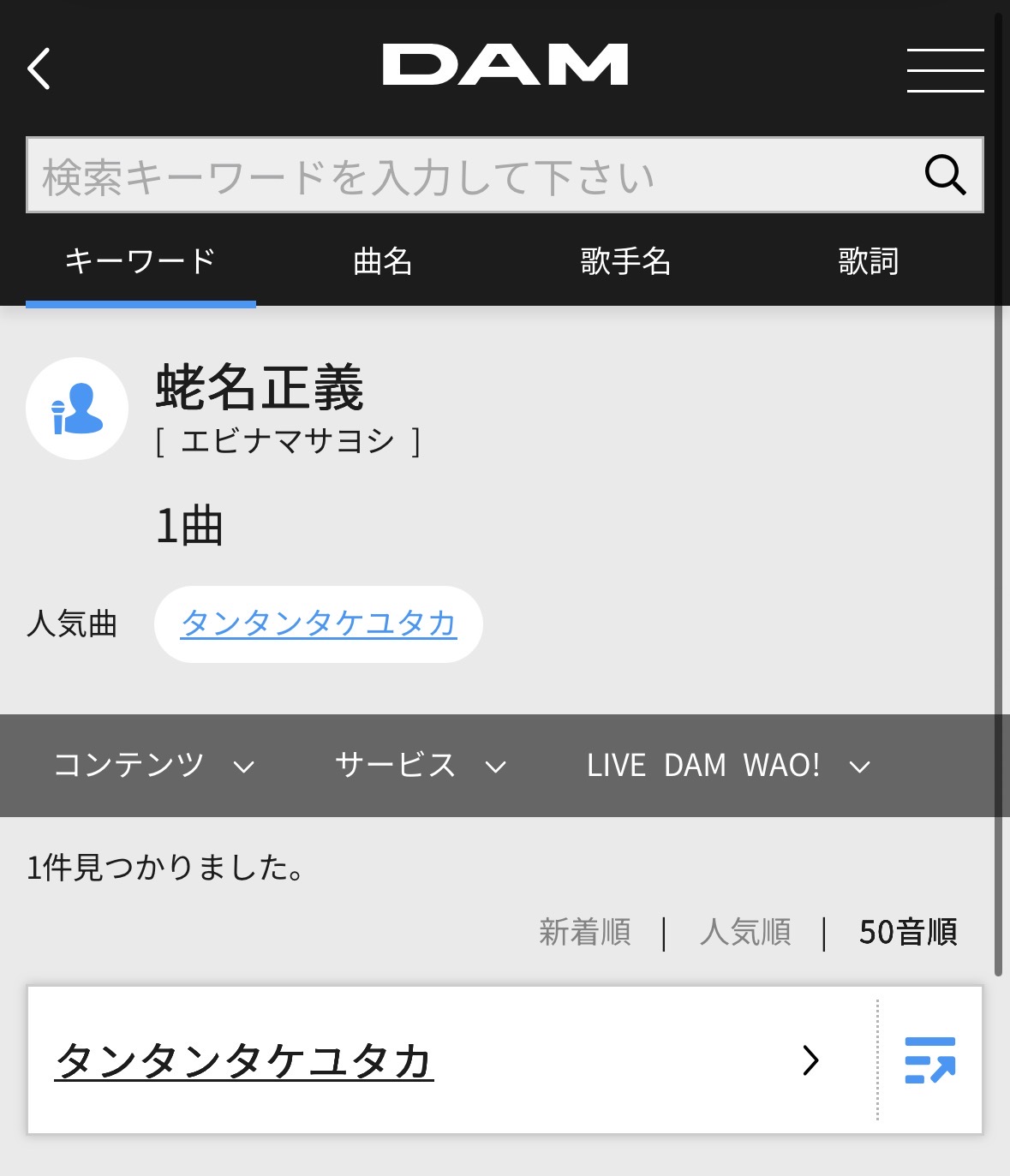The height and width of the screenshot is (1176, 1010).
Task: Switch to the 歌詞 tab
Action: 868,261
